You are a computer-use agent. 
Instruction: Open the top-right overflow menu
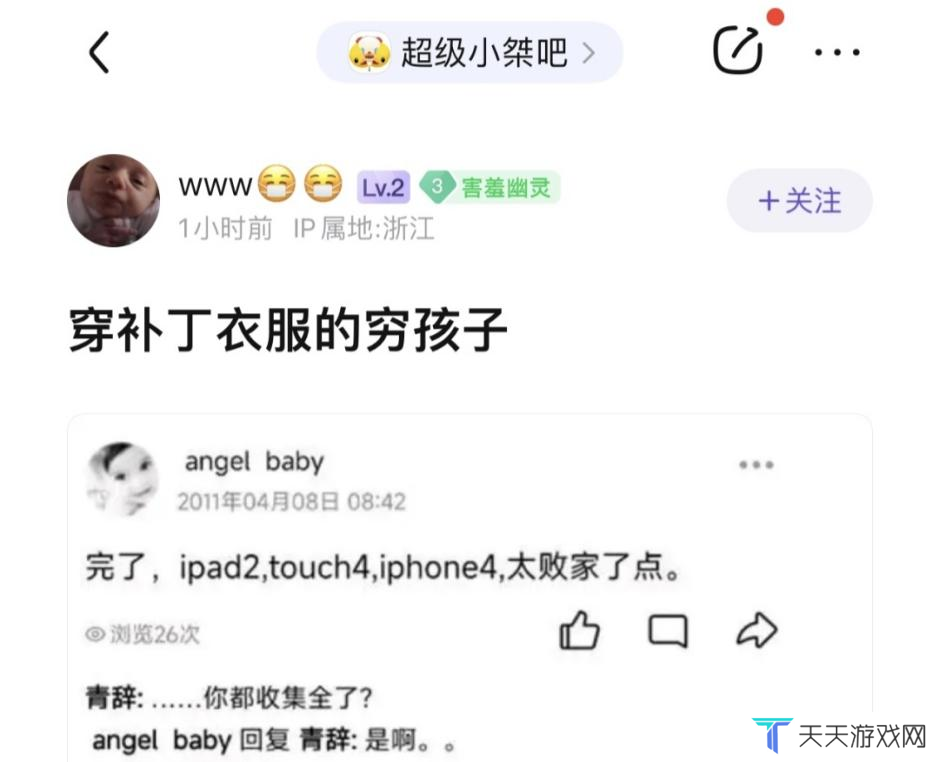click(x=836, y=52)
